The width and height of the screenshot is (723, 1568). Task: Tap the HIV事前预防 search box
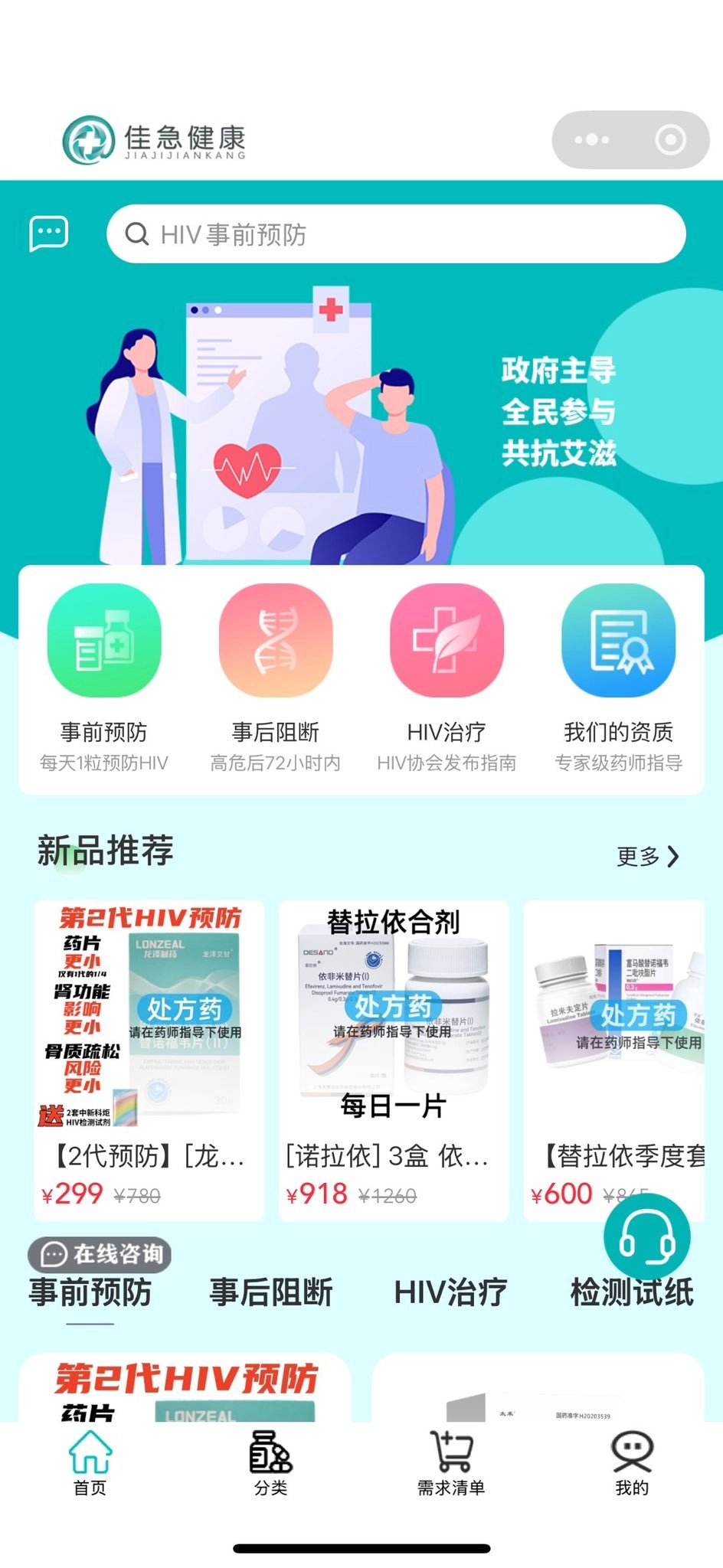[x=395, y=234]
